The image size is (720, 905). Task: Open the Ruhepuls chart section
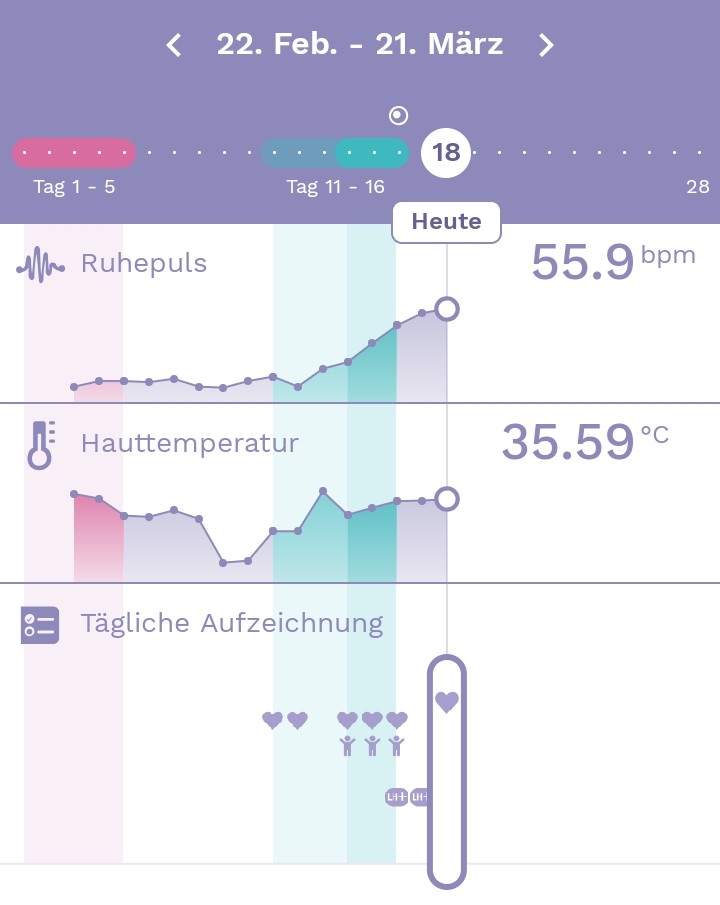[x=143, y=264]
